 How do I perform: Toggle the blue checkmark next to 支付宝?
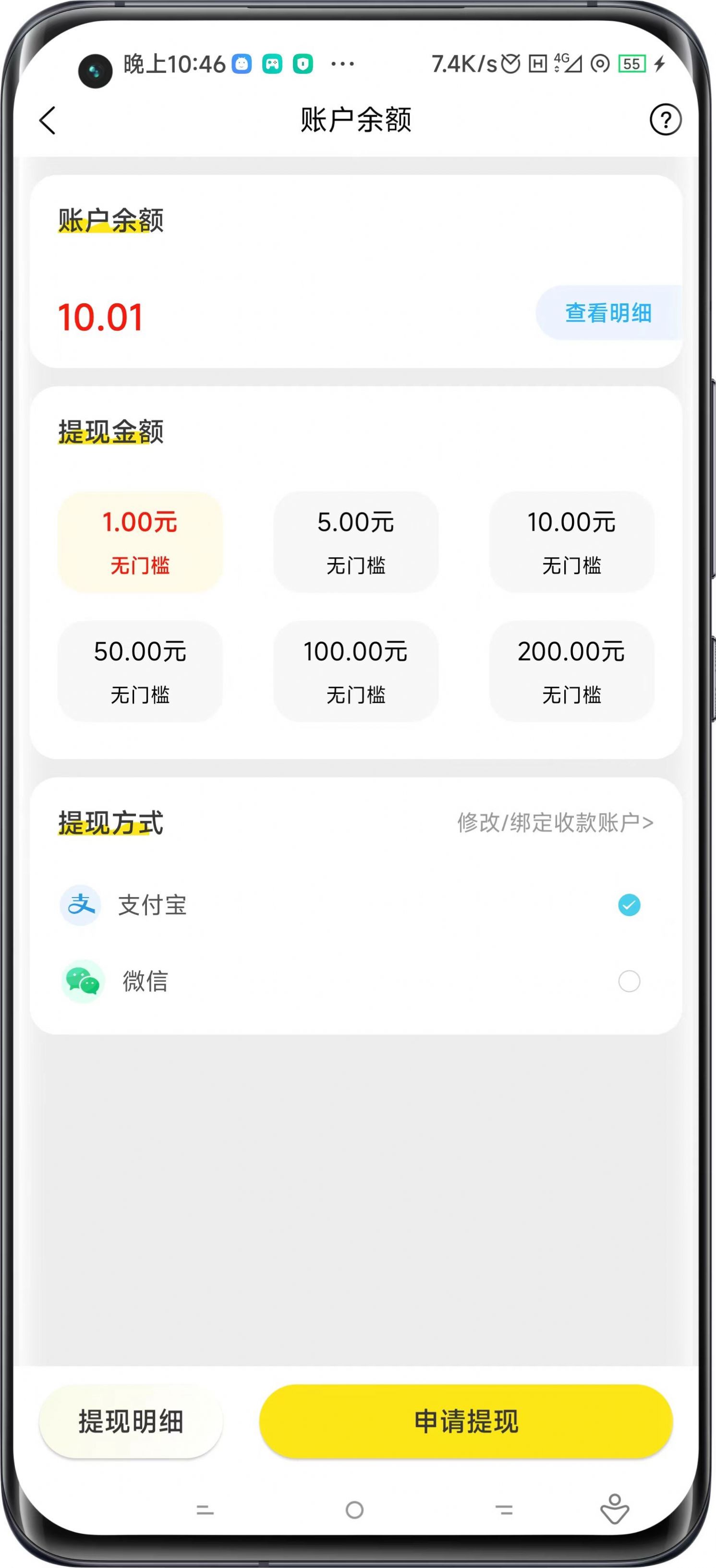click(630, 906)
